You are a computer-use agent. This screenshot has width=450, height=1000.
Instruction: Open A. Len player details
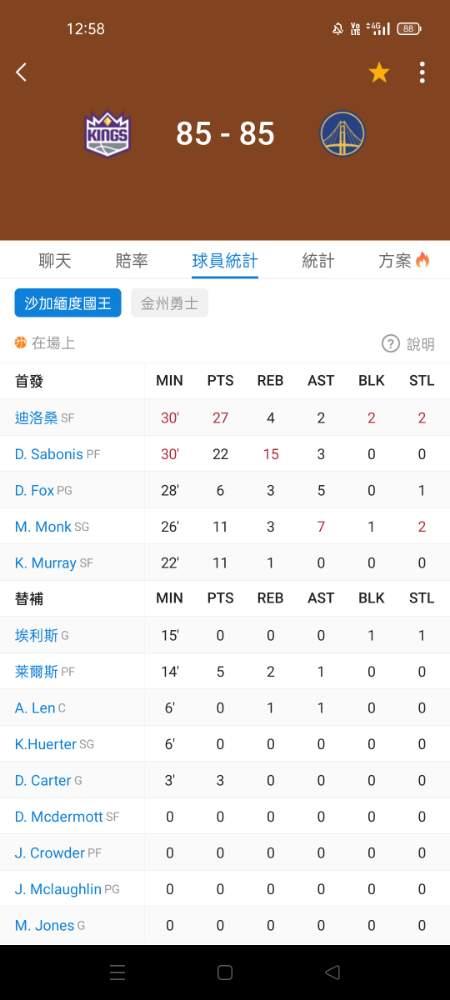tap(35, 708)
